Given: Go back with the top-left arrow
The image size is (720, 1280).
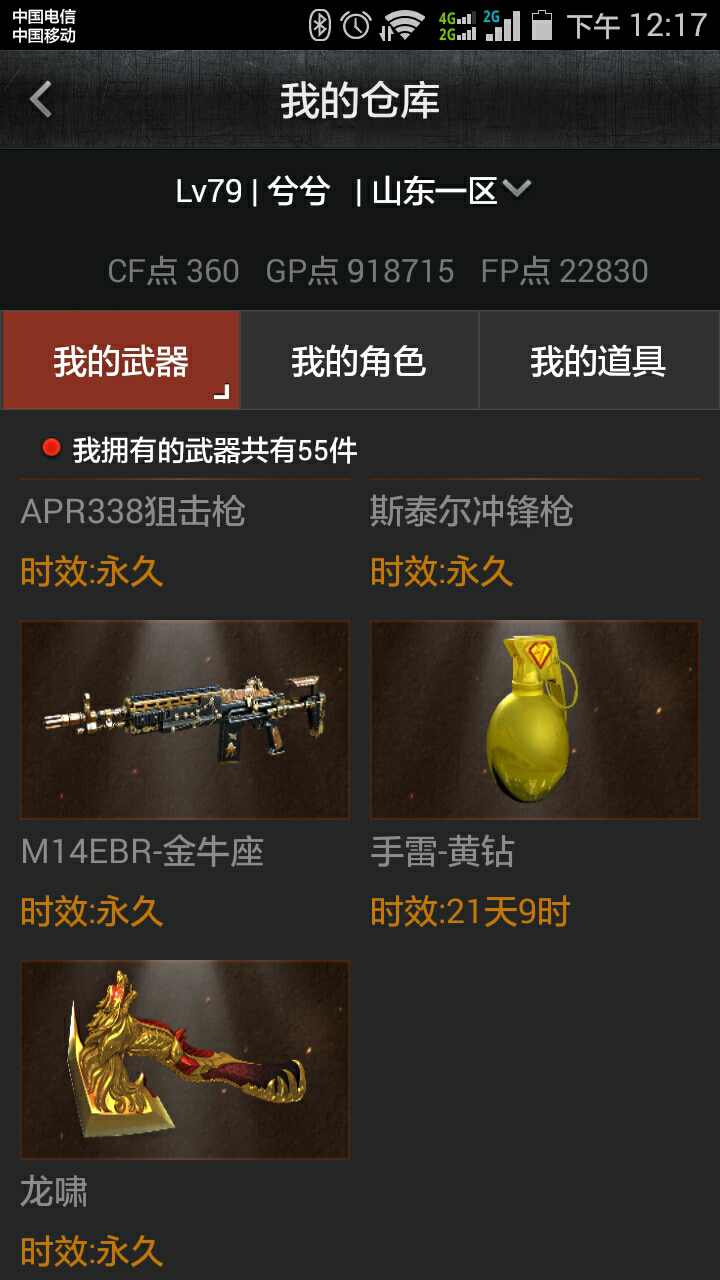Looking at the screenshot, I should coord(41,100).
